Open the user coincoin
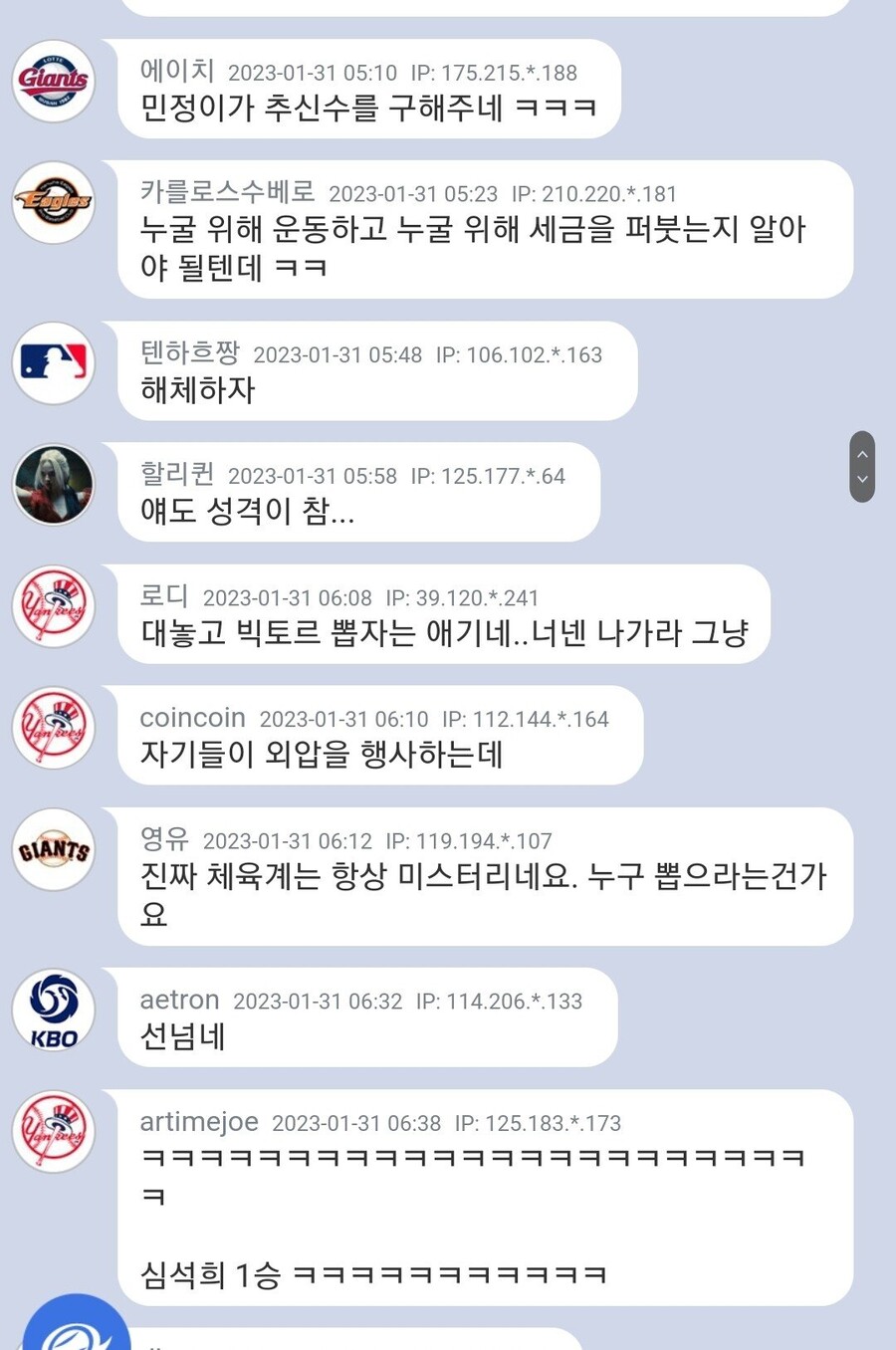This screenshot has height=1350, width=896. (x=192, y=718)
